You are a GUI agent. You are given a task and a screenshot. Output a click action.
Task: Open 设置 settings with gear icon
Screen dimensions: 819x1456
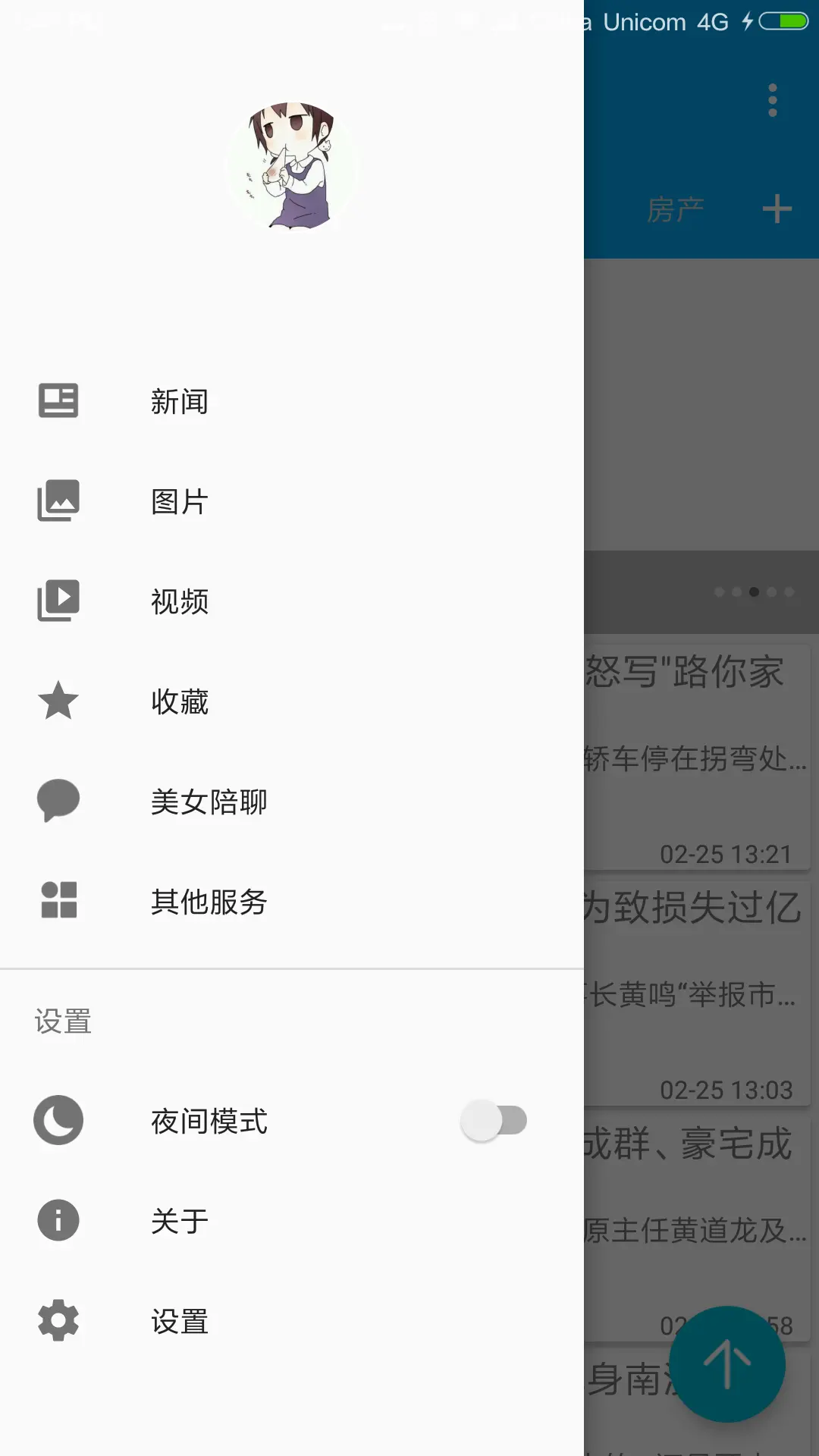pyautogui.click(x=179, y=1321)
